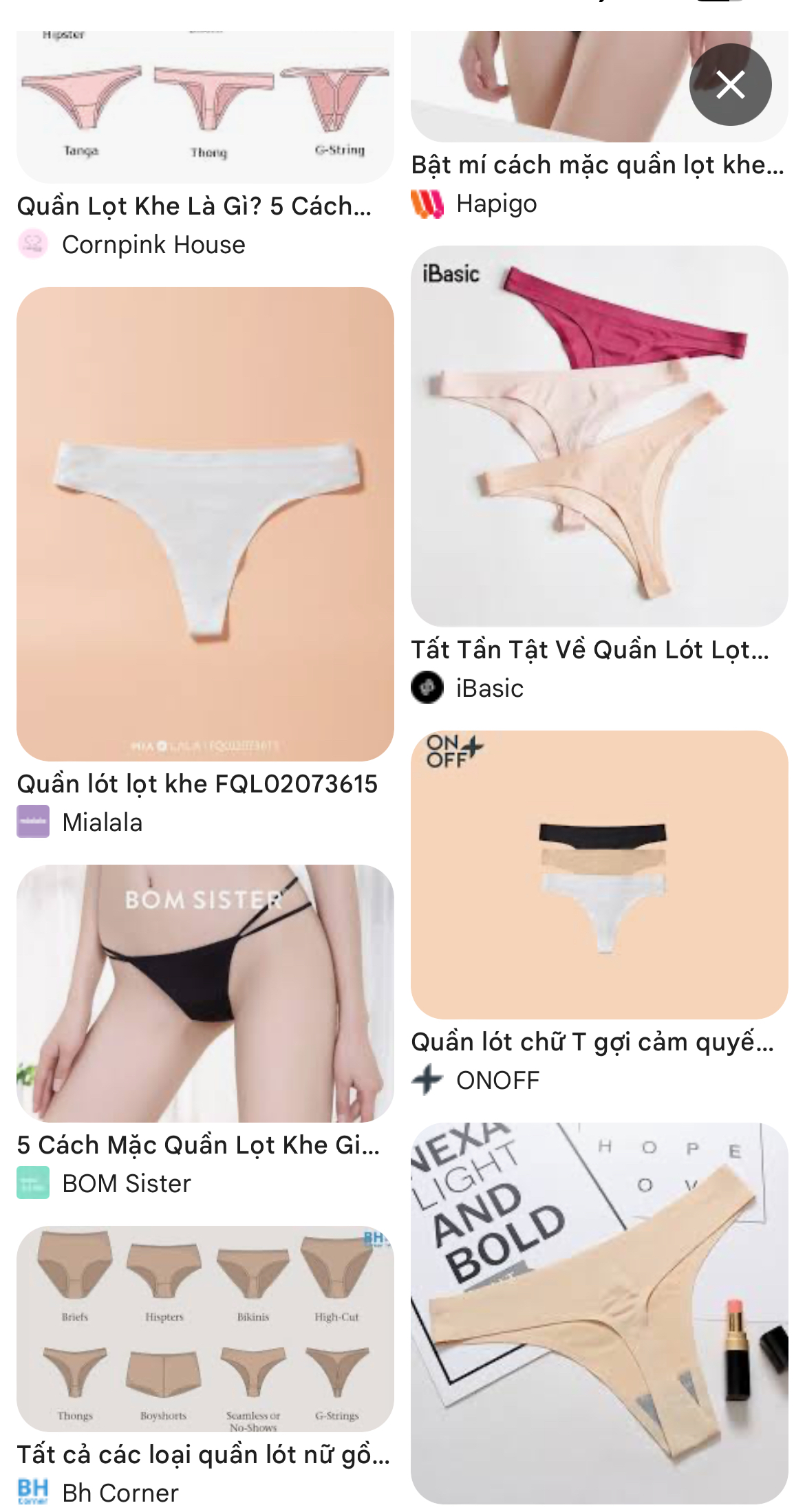This screenshot has height=1512, width=805.
Task: Open the Mialala FQL02073615 product result
Action: point(205,523)
